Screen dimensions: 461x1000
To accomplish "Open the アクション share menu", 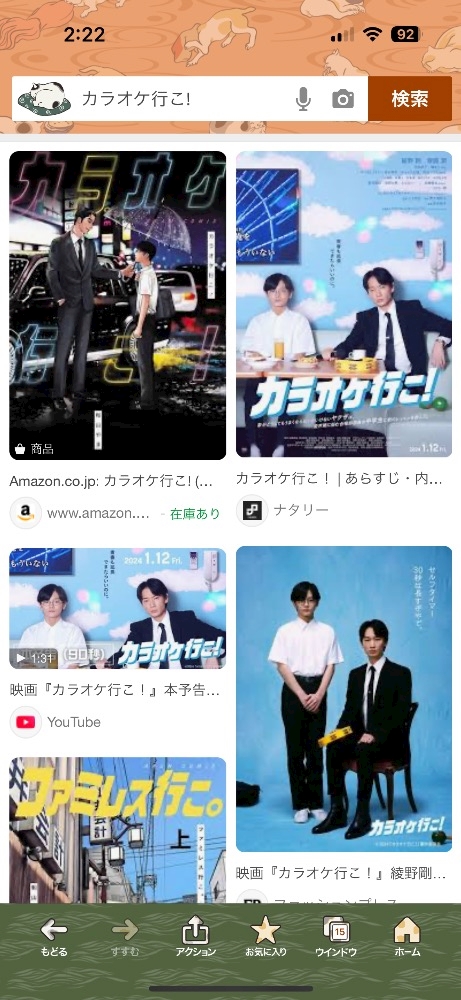I will point(196,938).
